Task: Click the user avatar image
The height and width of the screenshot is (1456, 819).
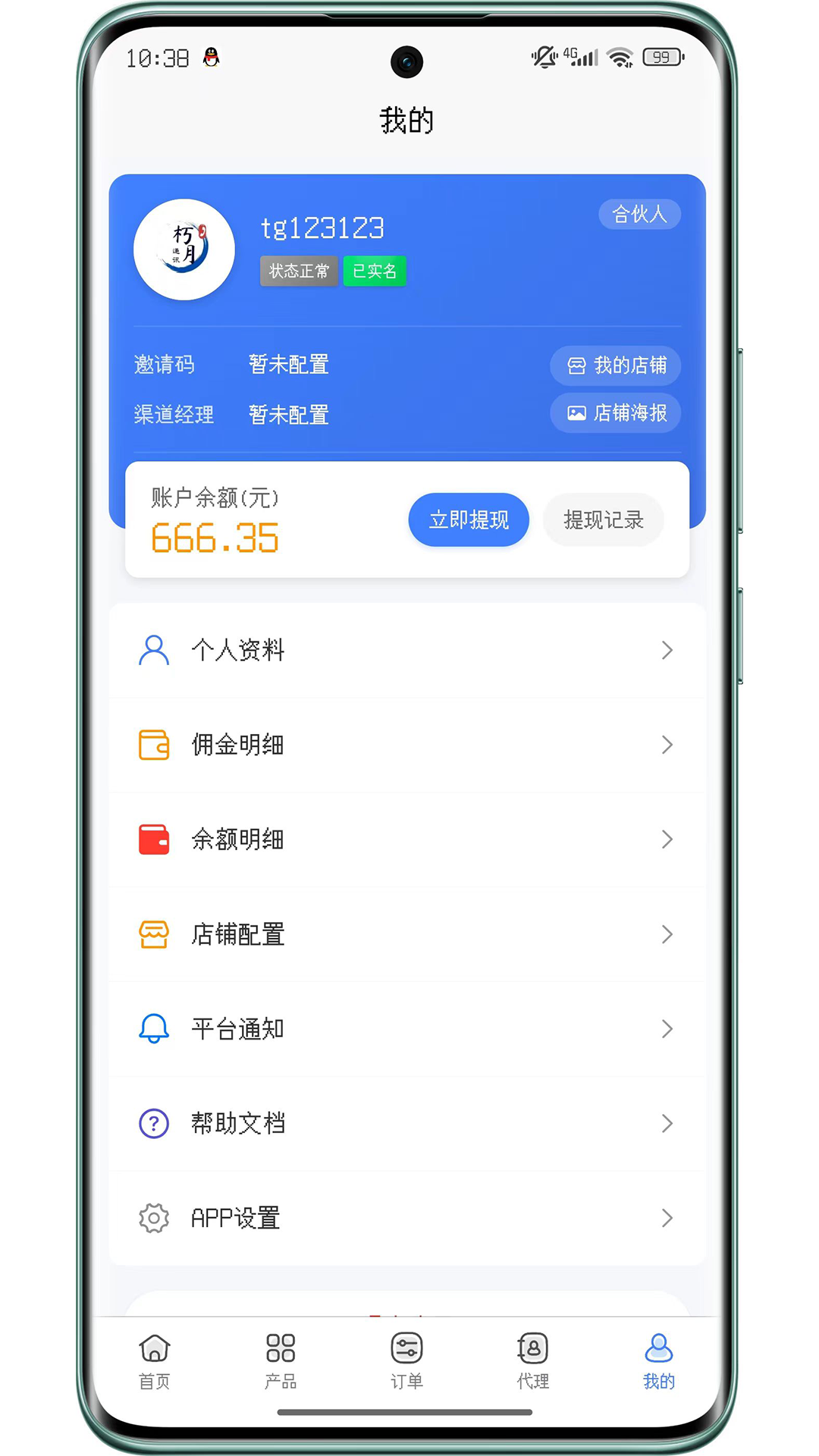Action: pyautogui.click(x=184, y=250)
